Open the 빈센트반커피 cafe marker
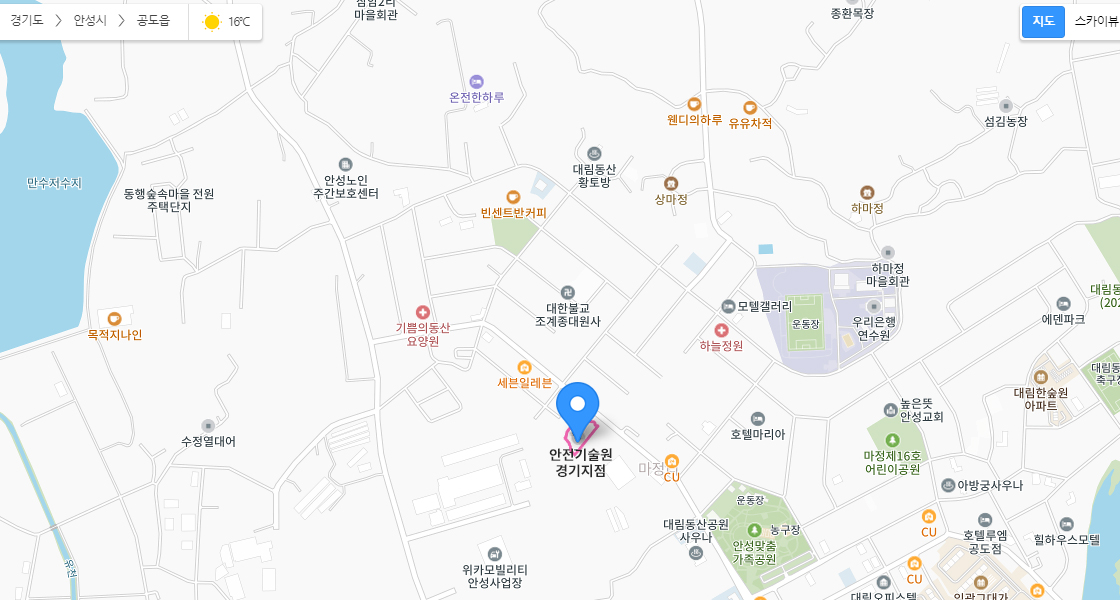Screen dimensions: 1120x600 click(x=513, y=197)
